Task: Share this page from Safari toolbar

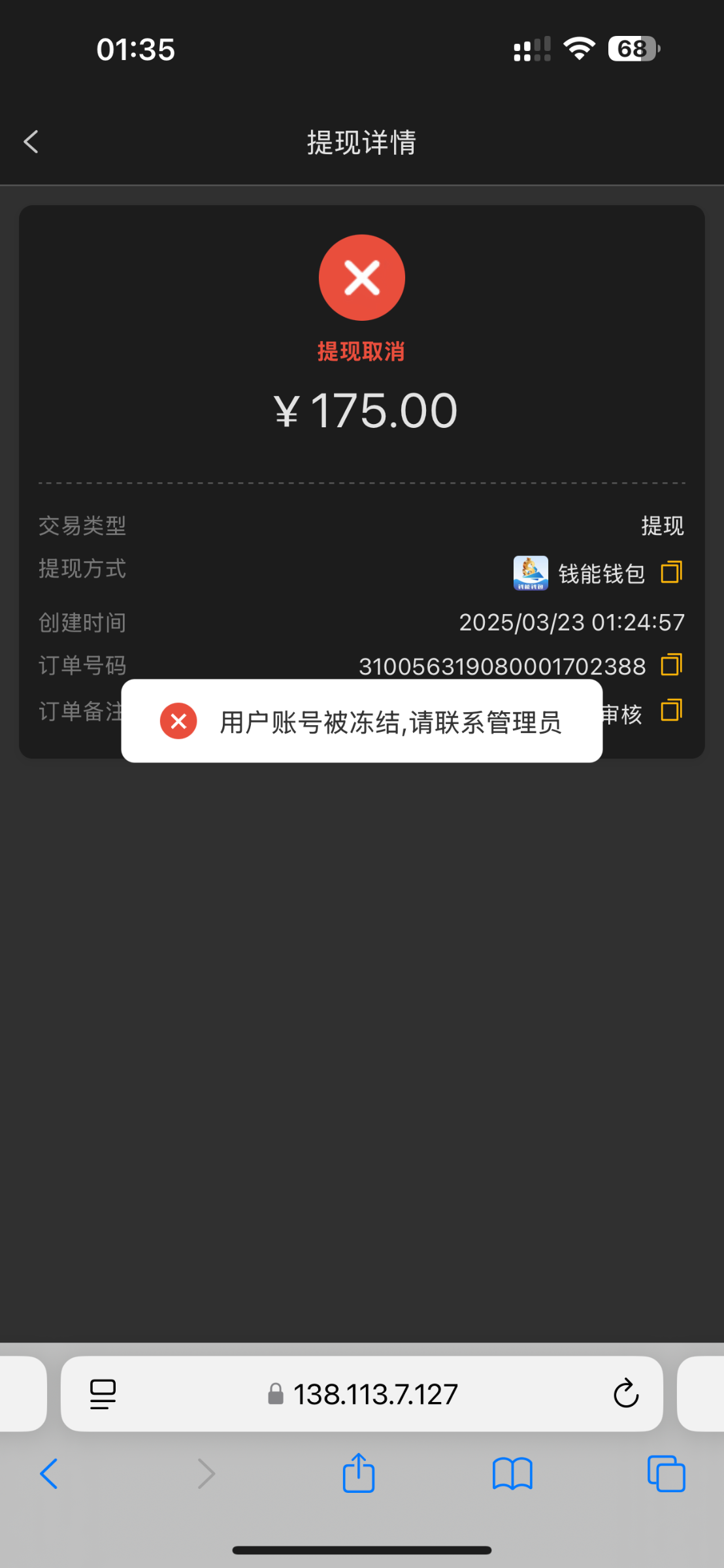Action: point(359,1474)
